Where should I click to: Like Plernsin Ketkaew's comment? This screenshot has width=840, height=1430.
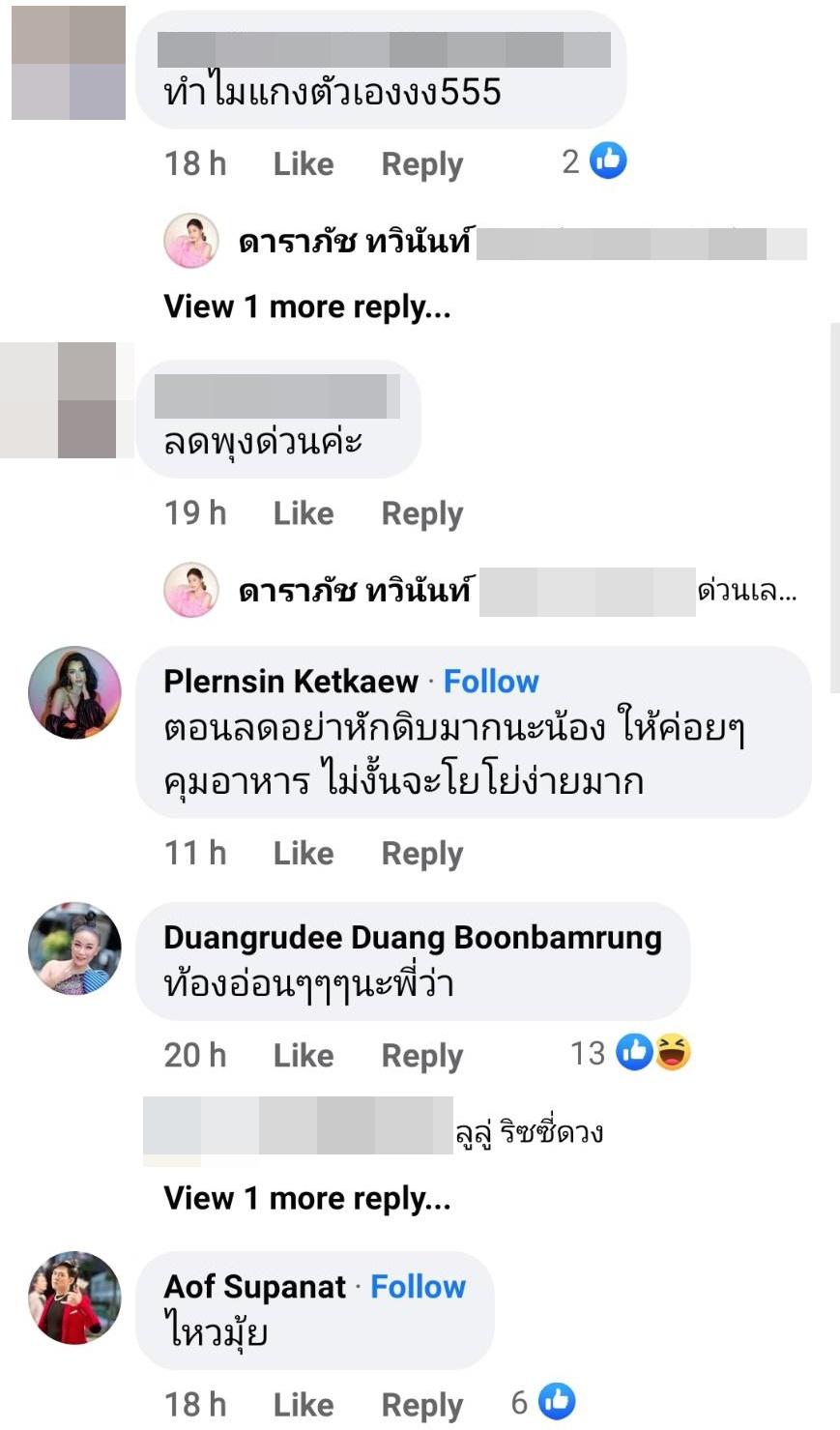(303, 854)
